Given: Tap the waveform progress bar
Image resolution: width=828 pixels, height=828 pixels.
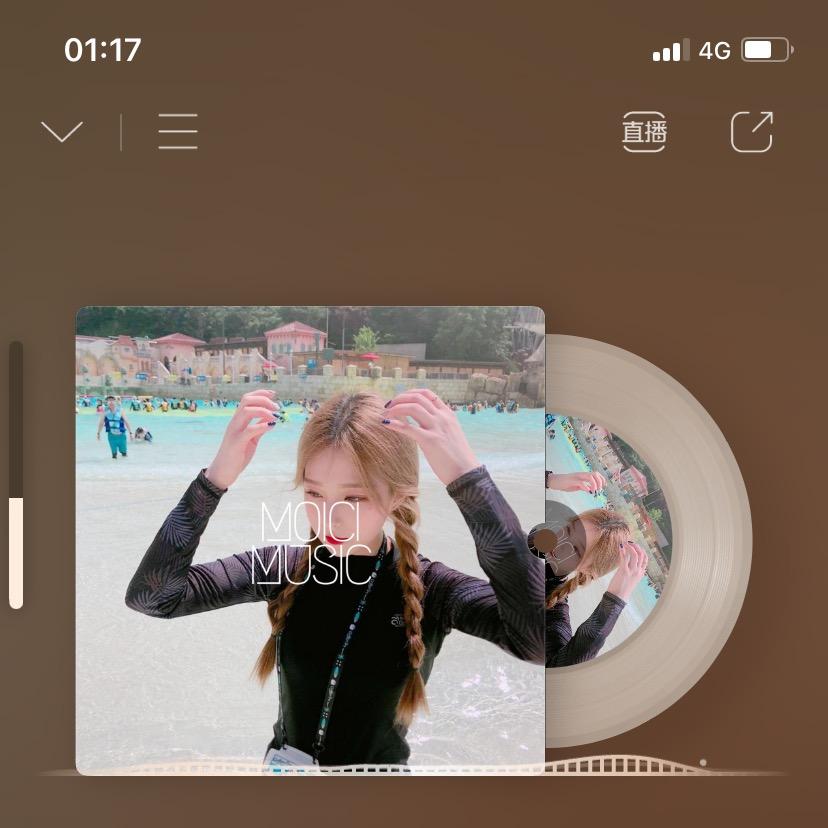Looking at the screenshot, I should (414, 768).
